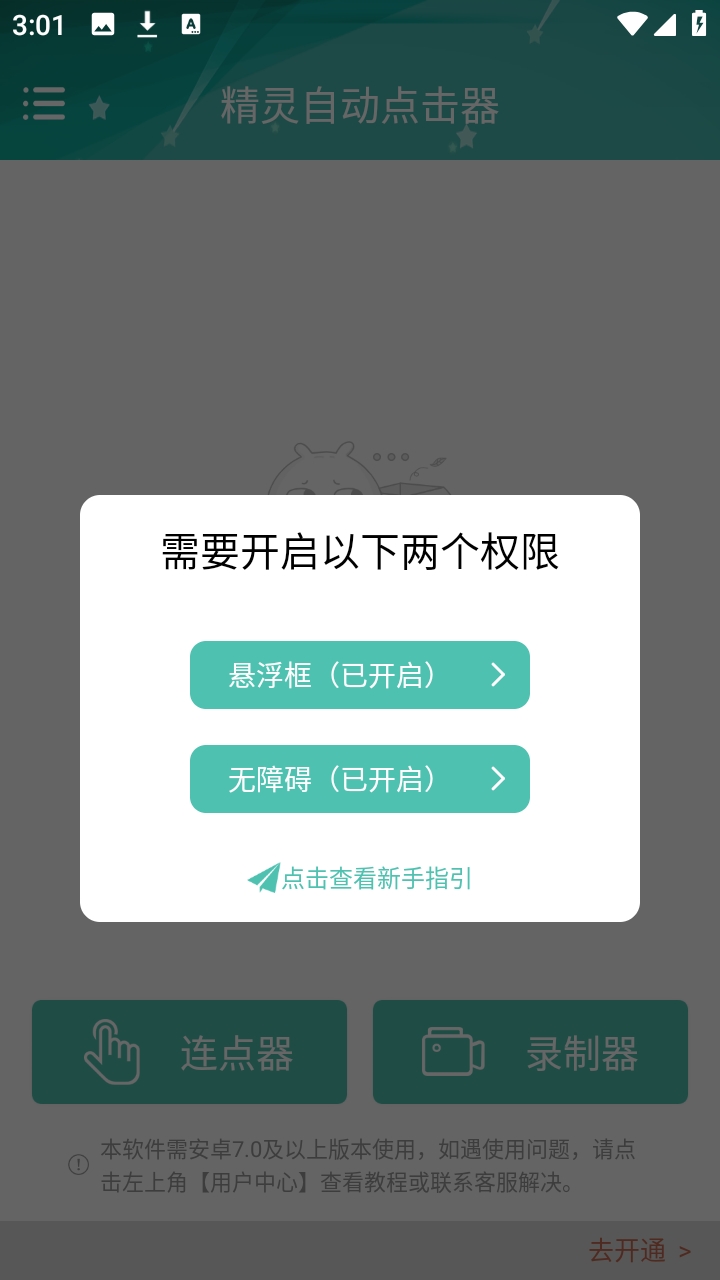
Task: Tap the warning info icon near bottom notice
Action: [x=77, y=1164]
